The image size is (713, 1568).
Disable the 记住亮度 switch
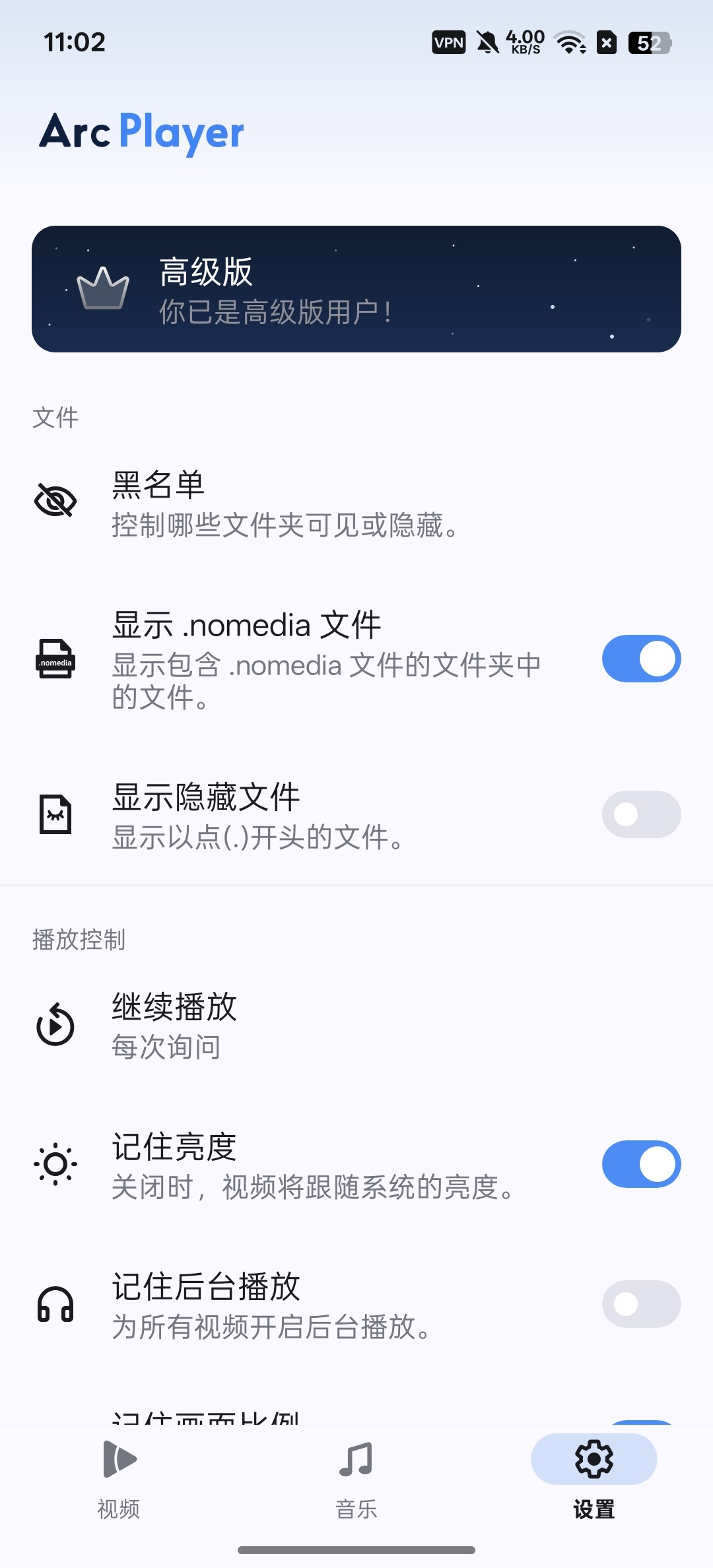click(641, 1164)
